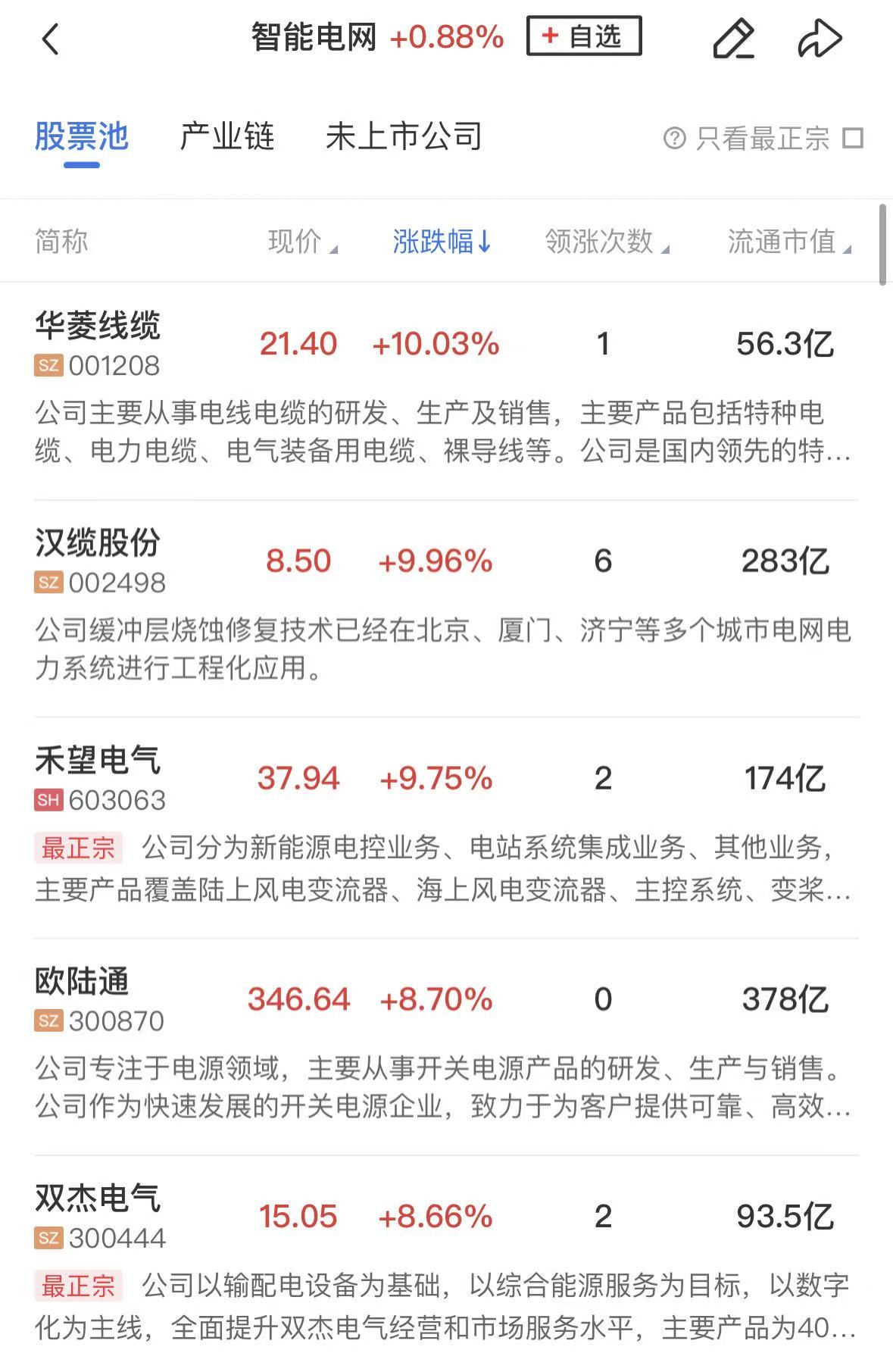Sort the list by 现价
The width and height of the screenshot is (893, 1372).
click(x=301, y=242)
